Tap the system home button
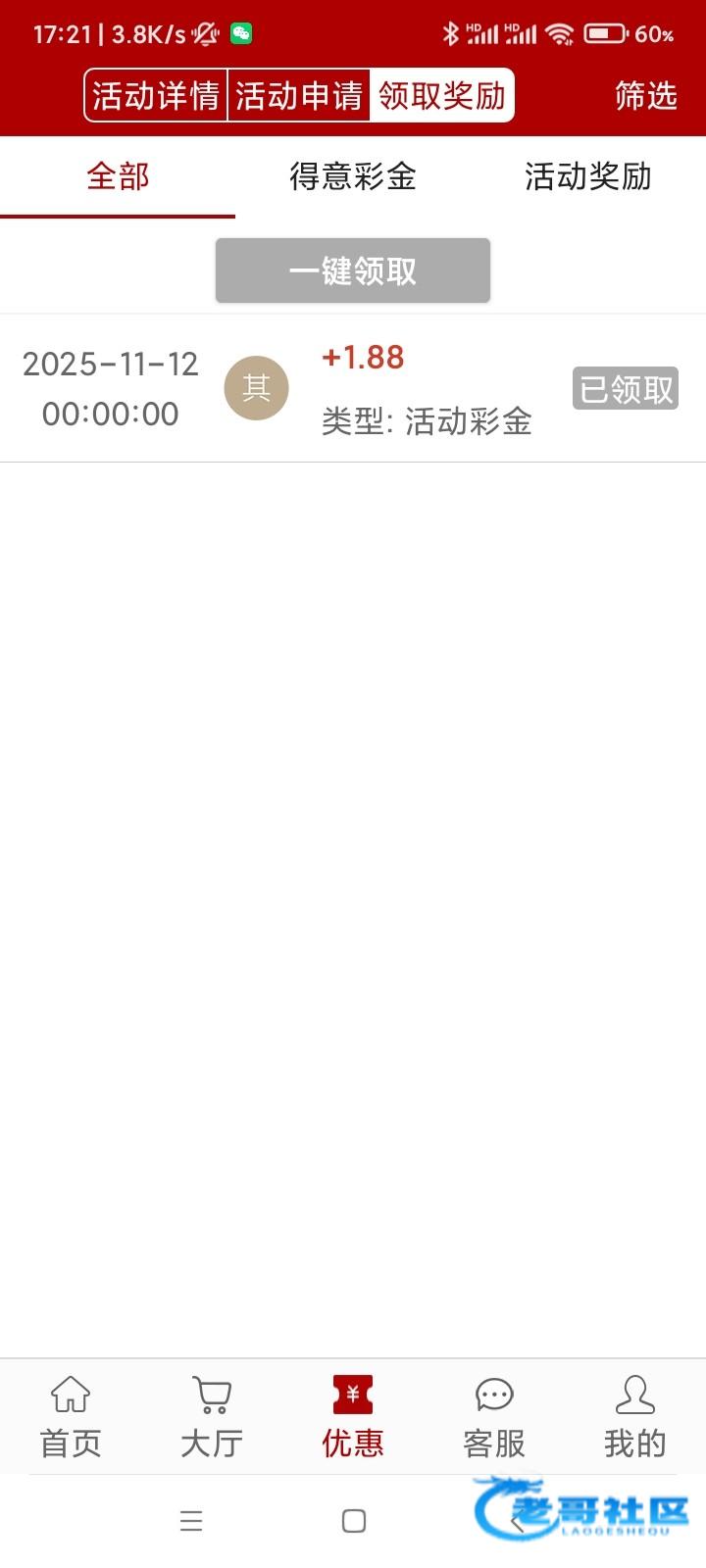 (x=353, y=1521)
